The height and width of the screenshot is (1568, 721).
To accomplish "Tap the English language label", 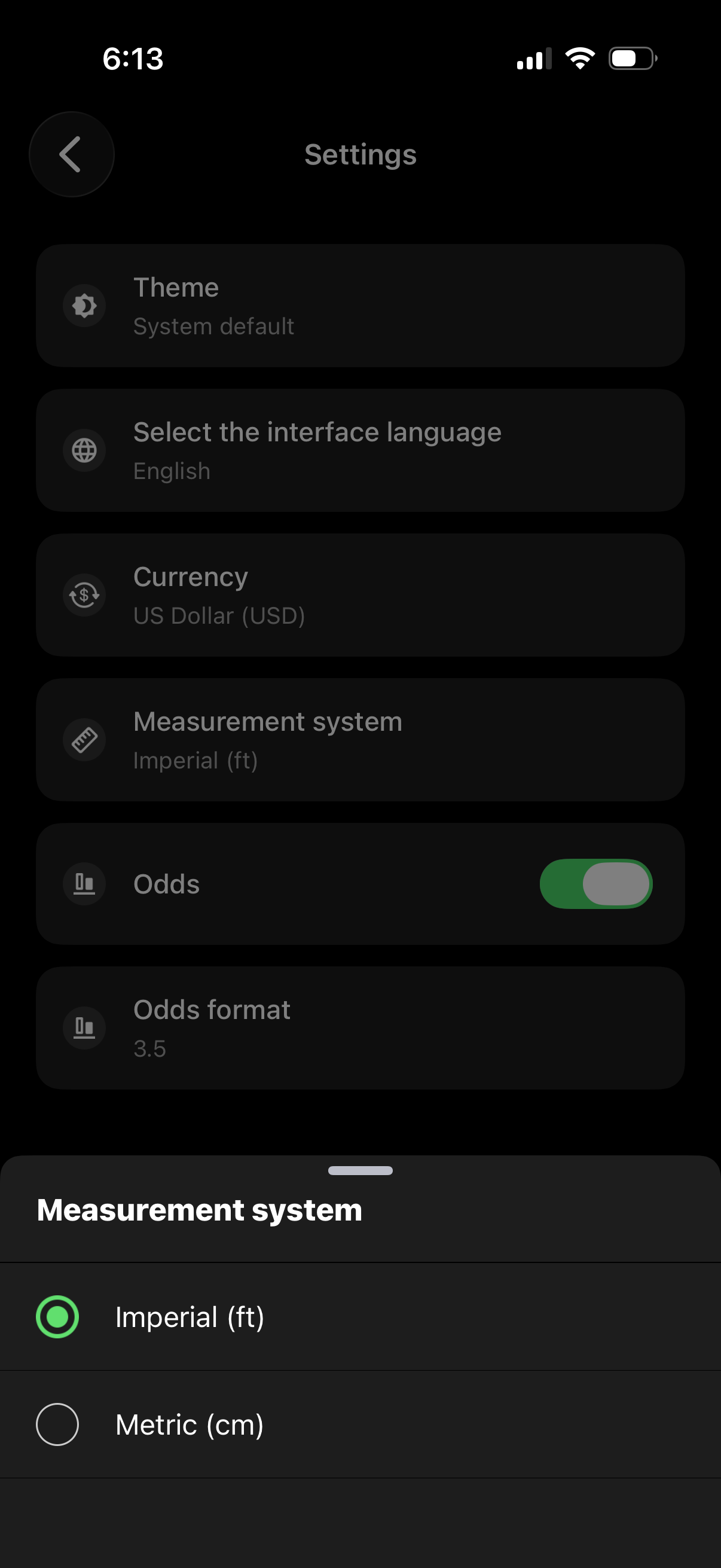I will [172, 471].
